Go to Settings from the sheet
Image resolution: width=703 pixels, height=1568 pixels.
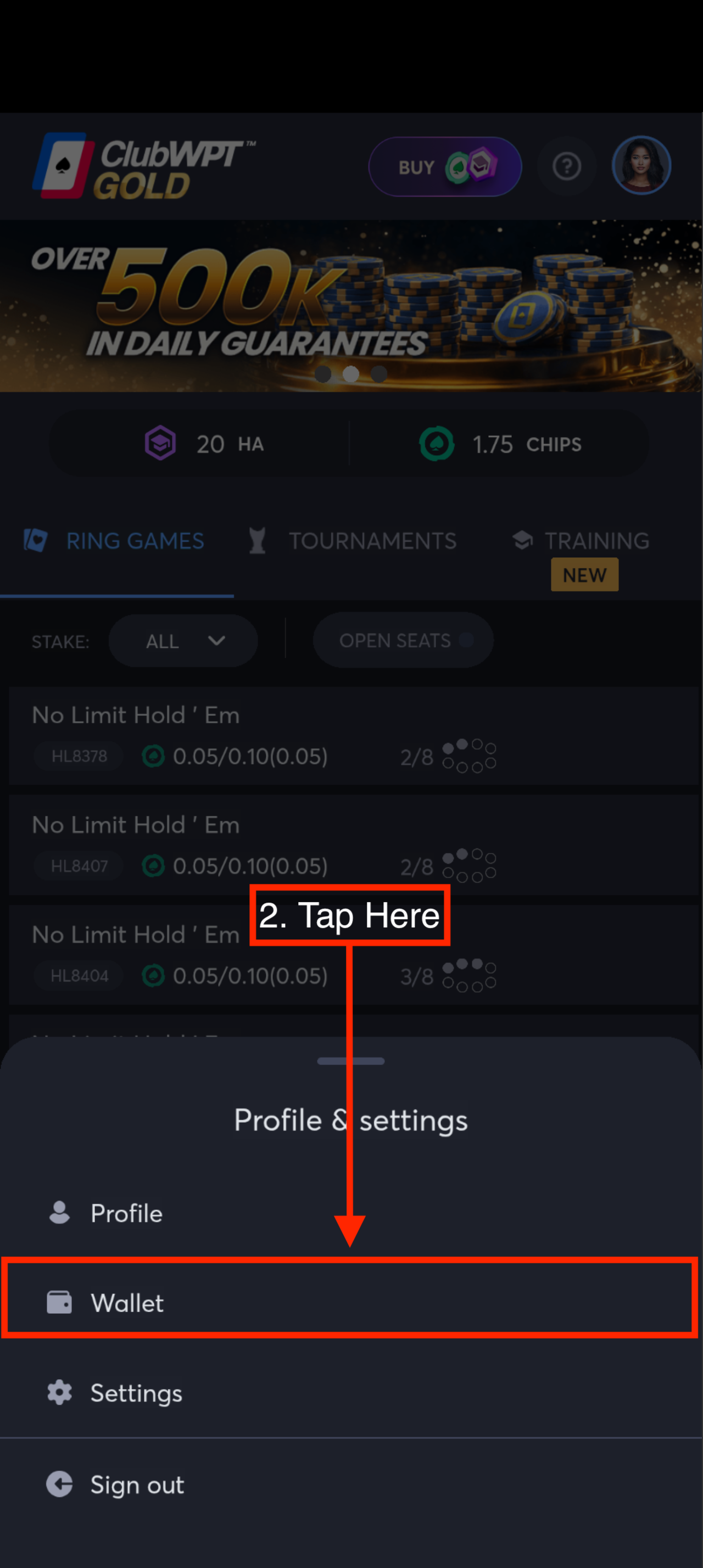tap(136, 1393)
